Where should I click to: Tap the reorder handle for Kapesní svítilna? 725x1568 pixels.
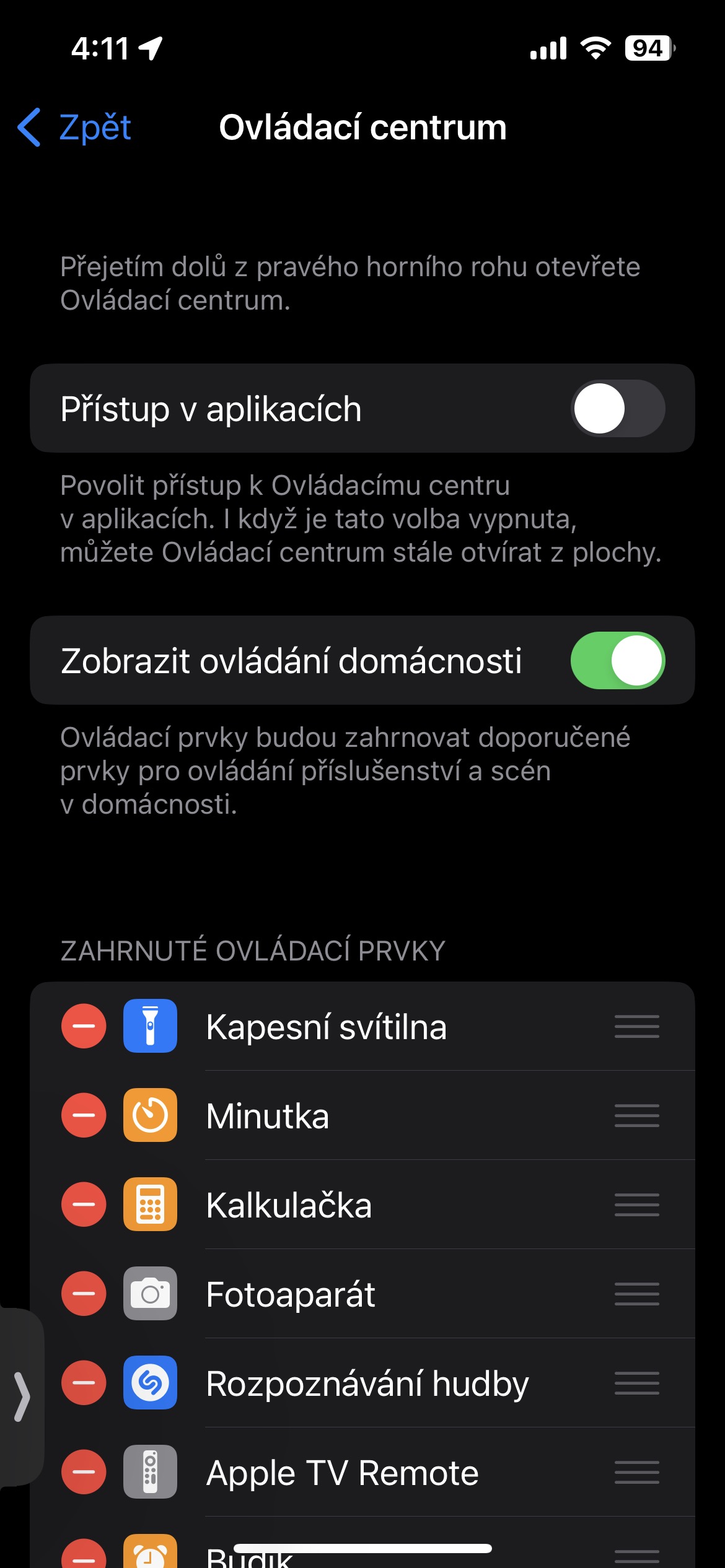tap(636, 1026)
